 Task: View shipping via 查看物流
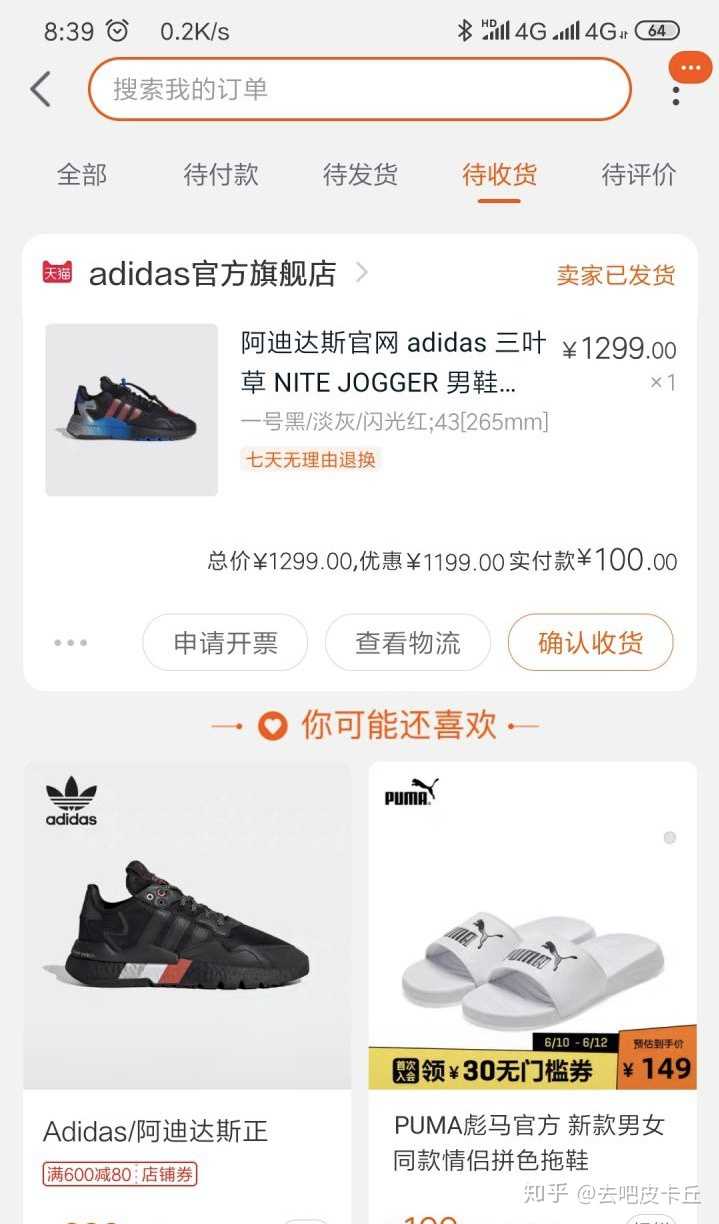pos(408,643)
